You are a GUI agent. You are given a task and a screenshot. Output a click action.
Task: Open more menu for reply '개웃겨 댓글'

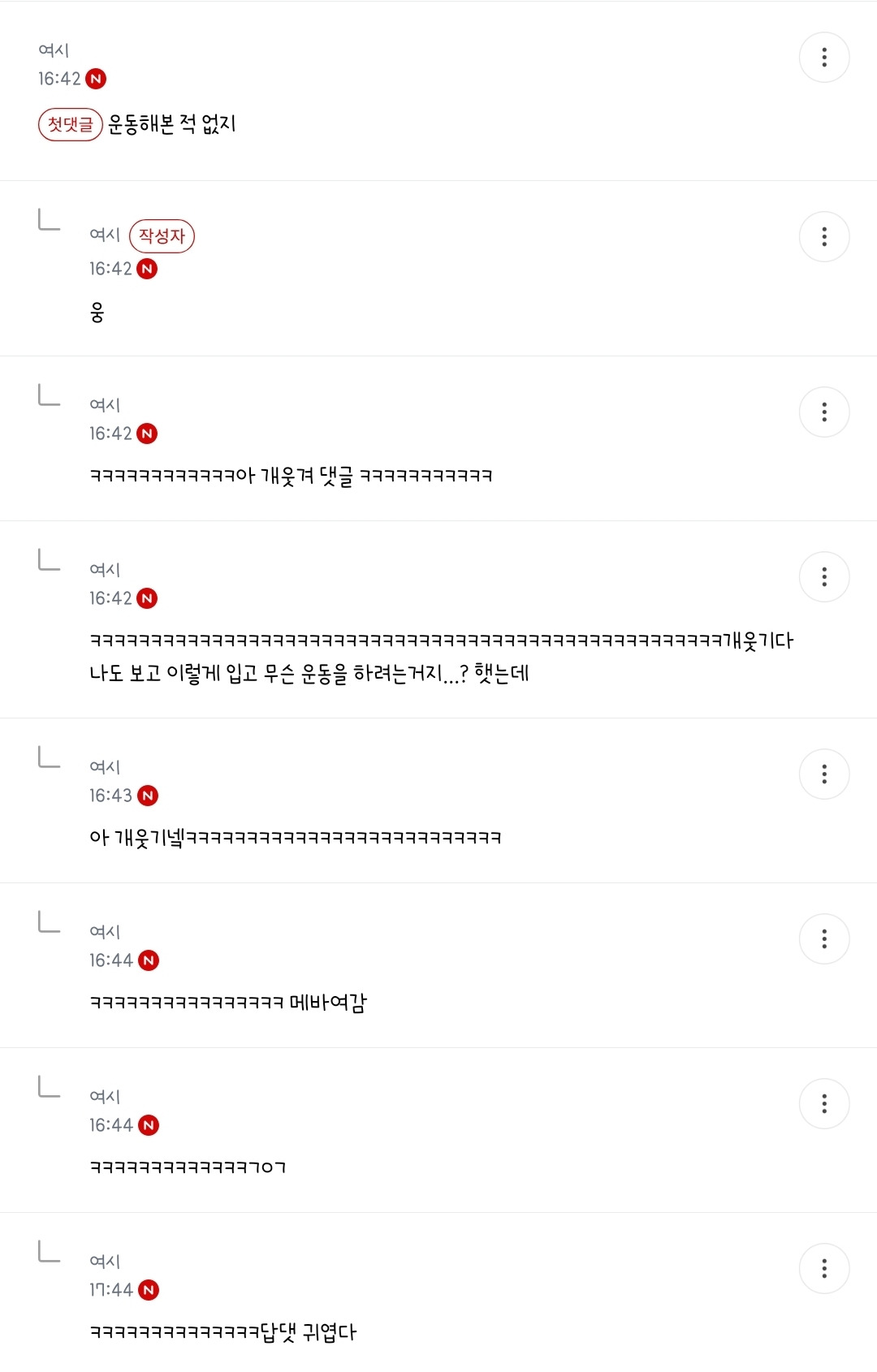click(824, 412)
